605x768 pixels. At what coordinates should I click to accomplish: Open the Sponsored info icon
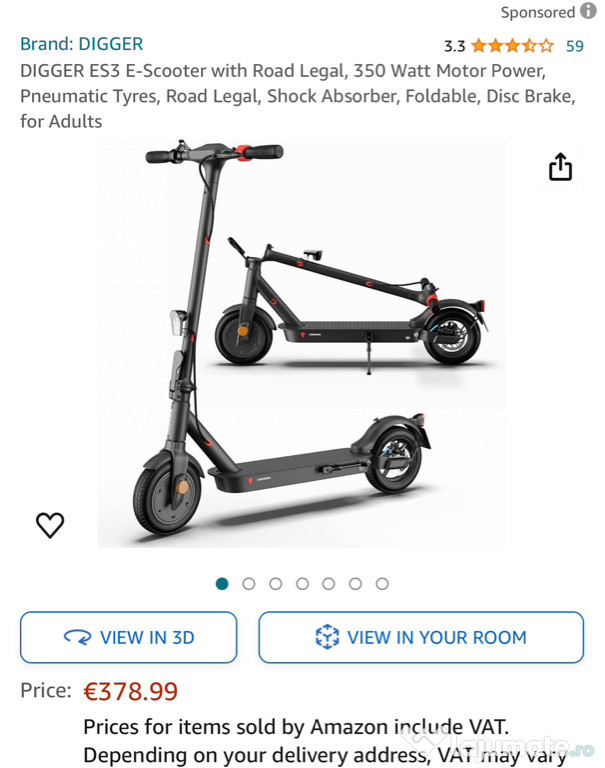click(x=588, y=12)
